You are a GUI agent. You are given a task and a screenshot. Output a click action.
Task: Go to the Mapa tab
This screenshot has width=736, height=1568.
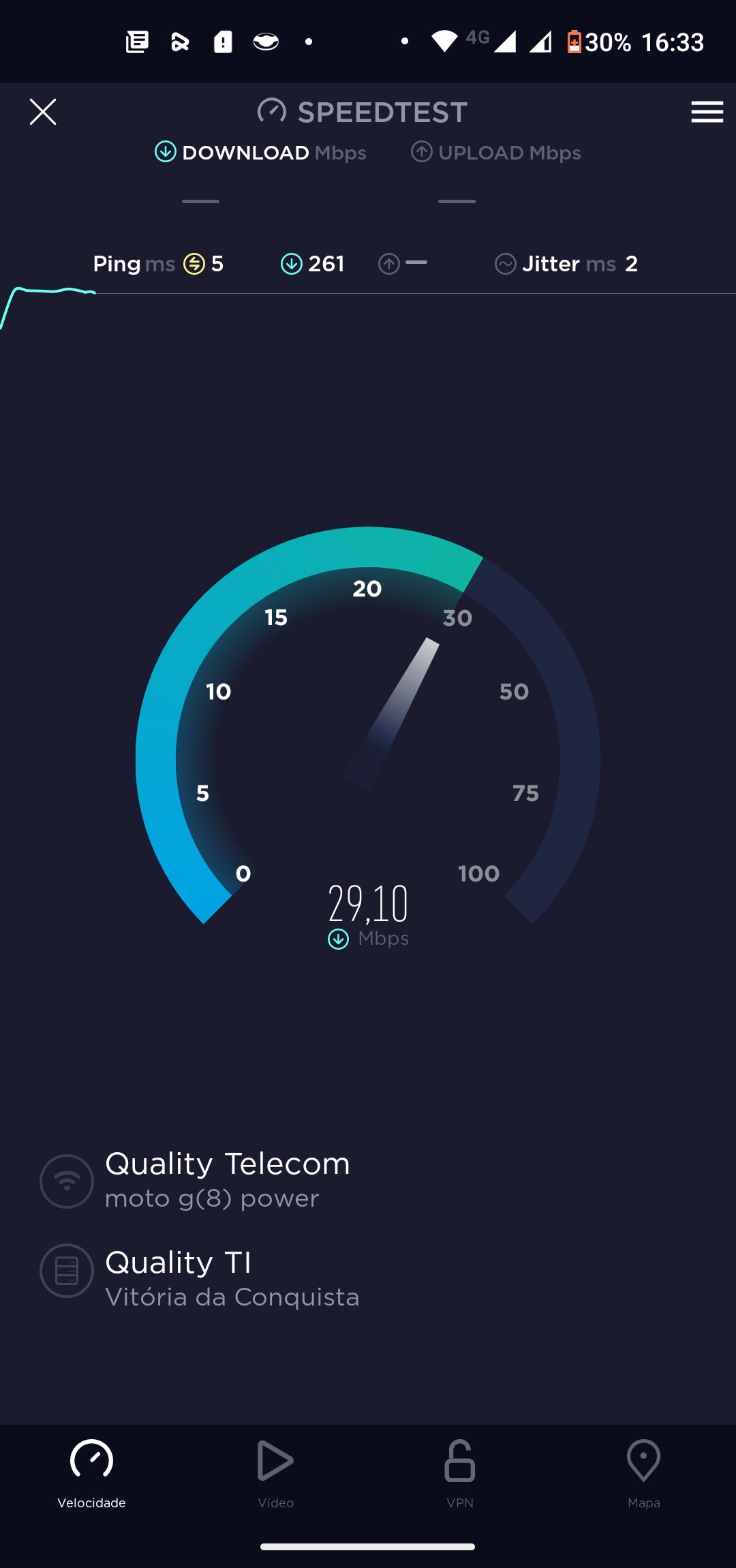[x=643, y=1473]
